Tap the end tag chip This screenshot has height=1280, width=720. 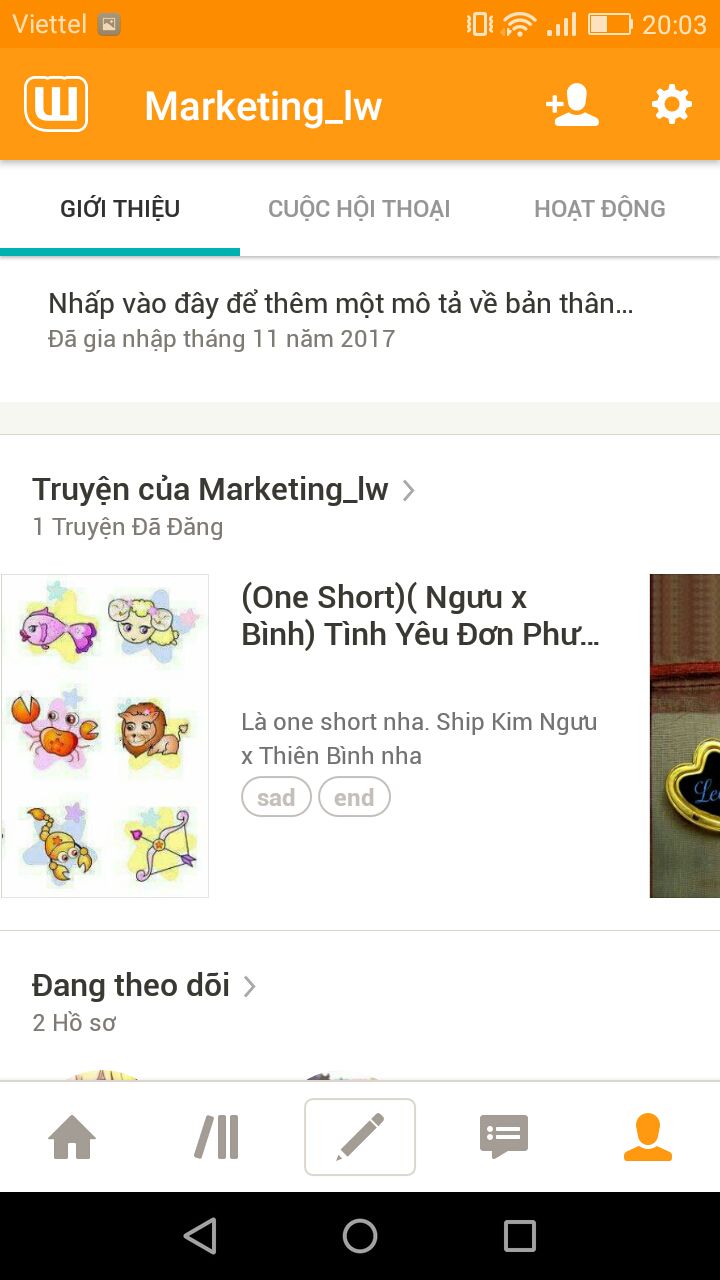coord(354,797)
